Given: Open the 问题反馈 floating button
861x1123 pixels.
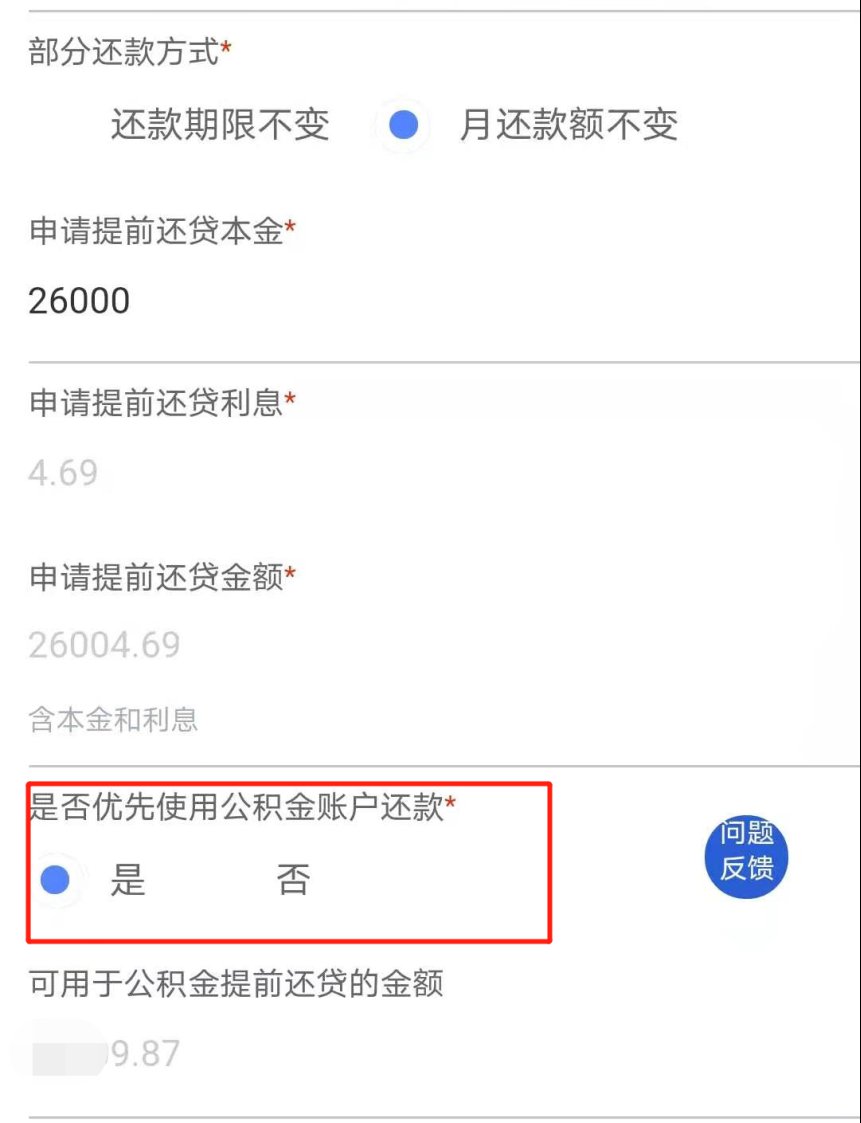Looking at the screenshot, I should click(746, 853).
